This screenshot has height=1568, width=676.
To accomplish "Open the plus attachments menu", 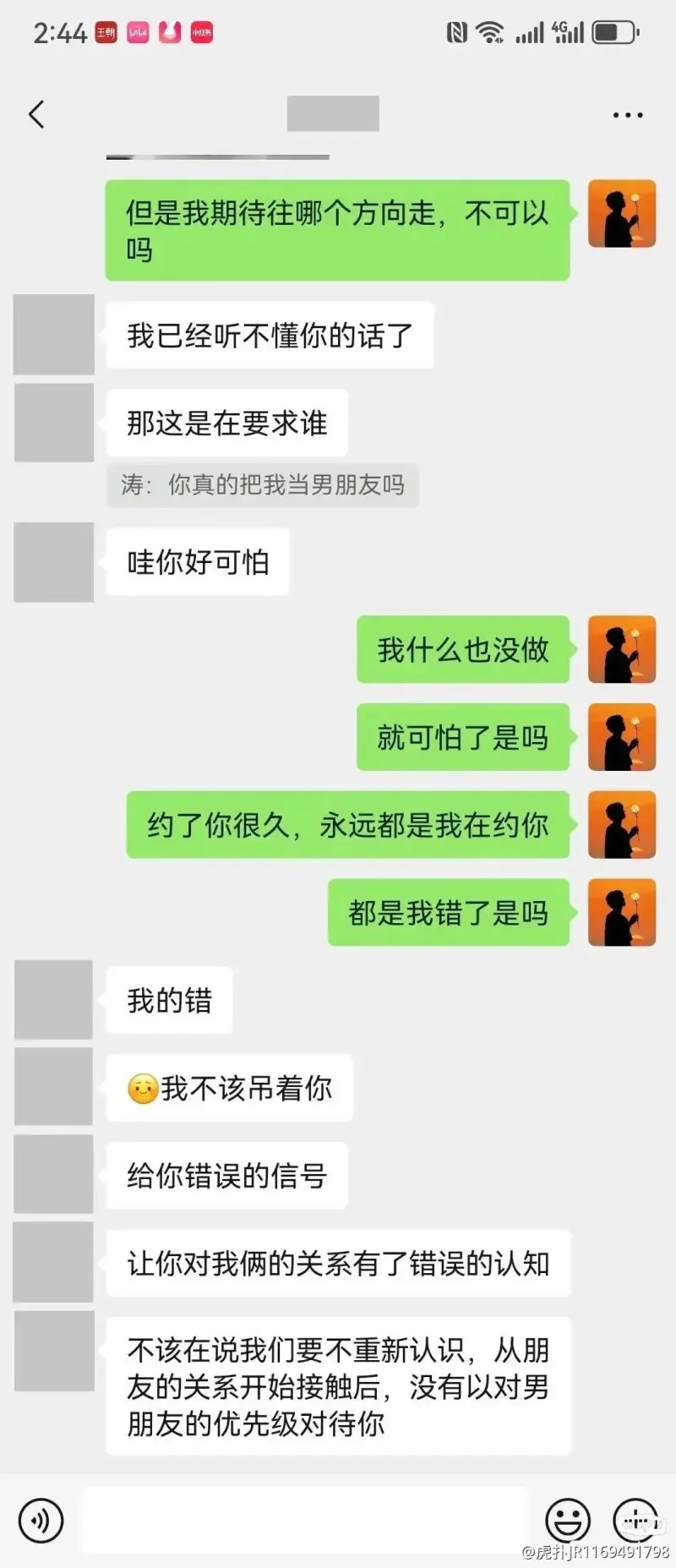I will [x=635, y=1521].
